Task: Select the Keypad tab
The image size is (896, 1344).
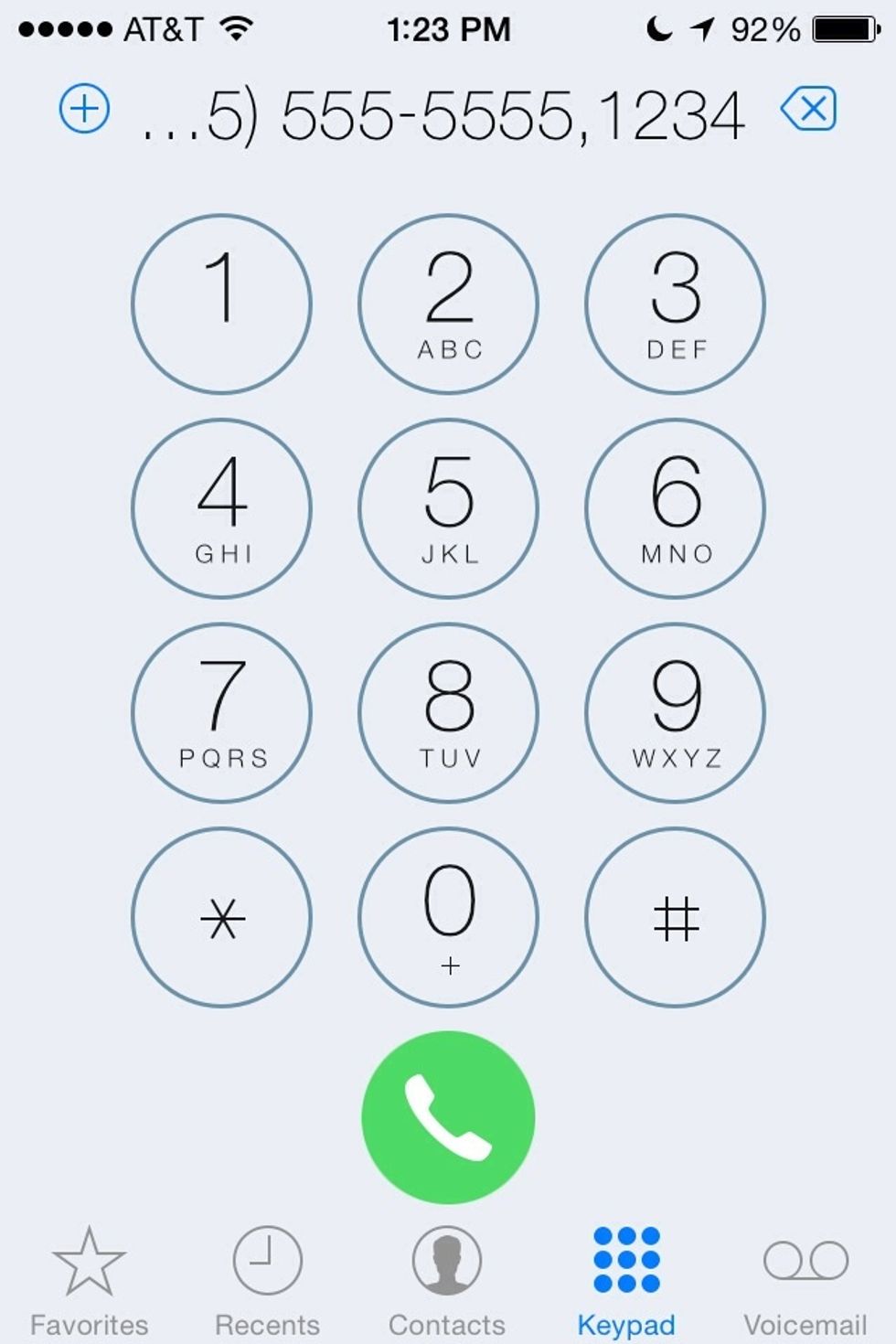Action: coord(626,1280)
